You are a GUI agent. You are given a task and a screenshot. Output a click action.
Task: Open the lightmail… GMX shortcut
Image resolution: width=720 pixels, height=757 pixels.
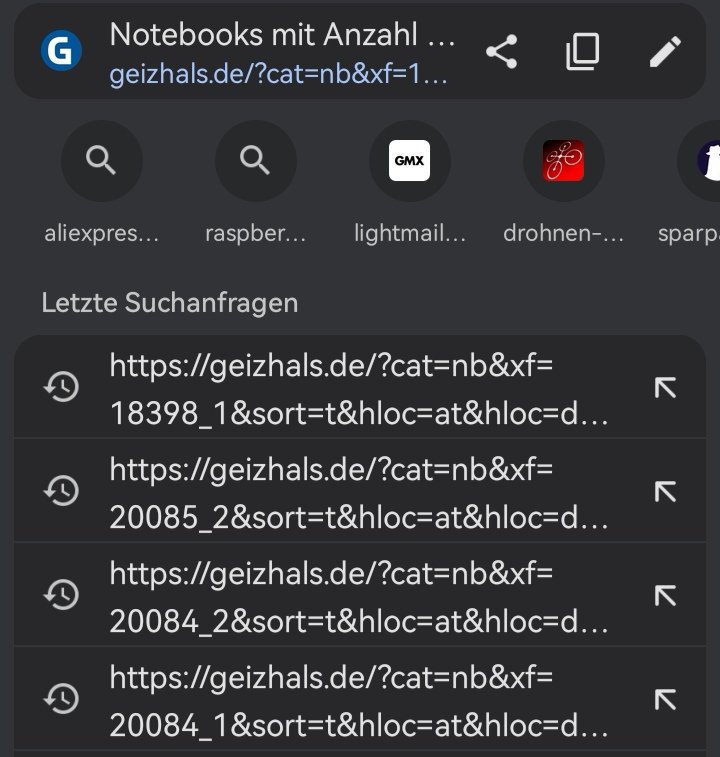(x=409, y=183)
